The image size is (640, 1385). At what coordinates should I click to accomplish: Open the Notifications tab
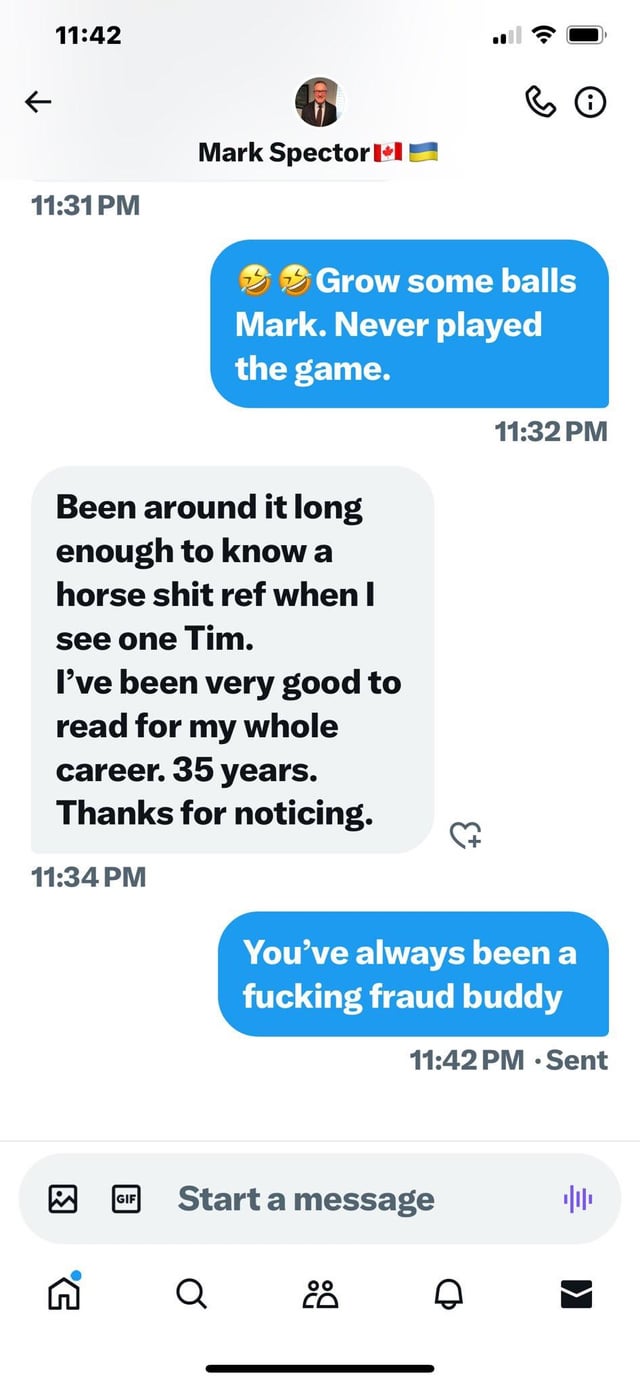[448, 1294]
